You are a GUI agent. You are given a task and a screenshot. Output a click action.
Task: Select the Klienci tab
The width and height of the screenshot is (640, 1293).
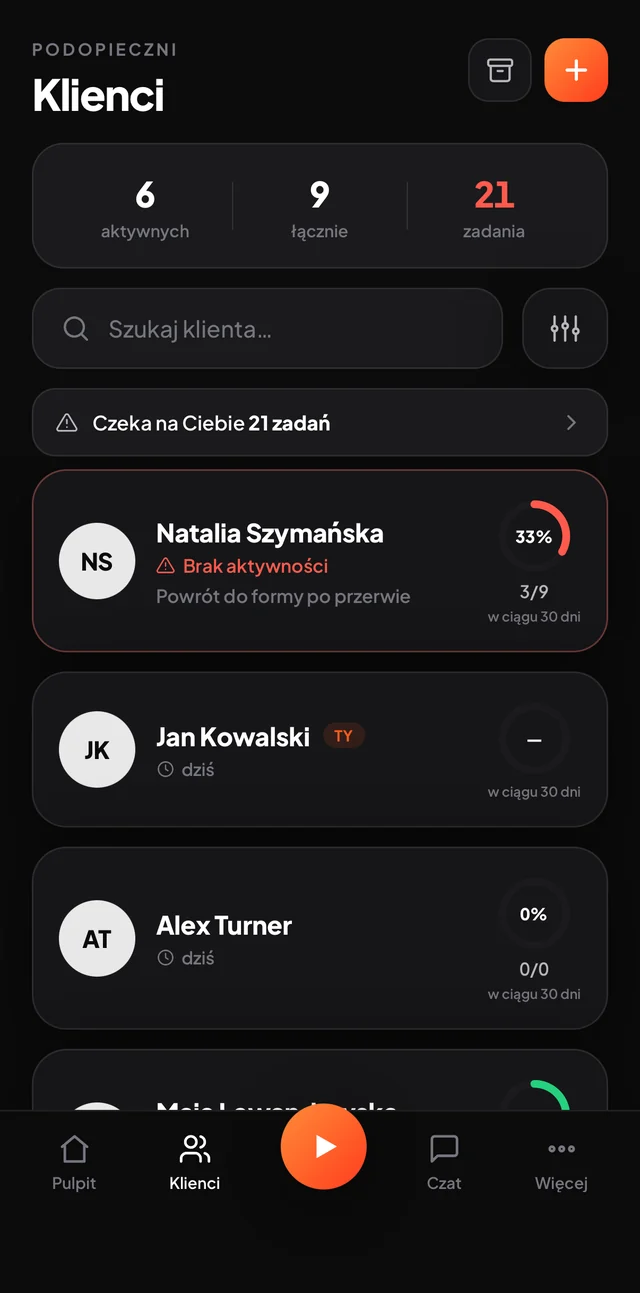[x=195, y=1163]
